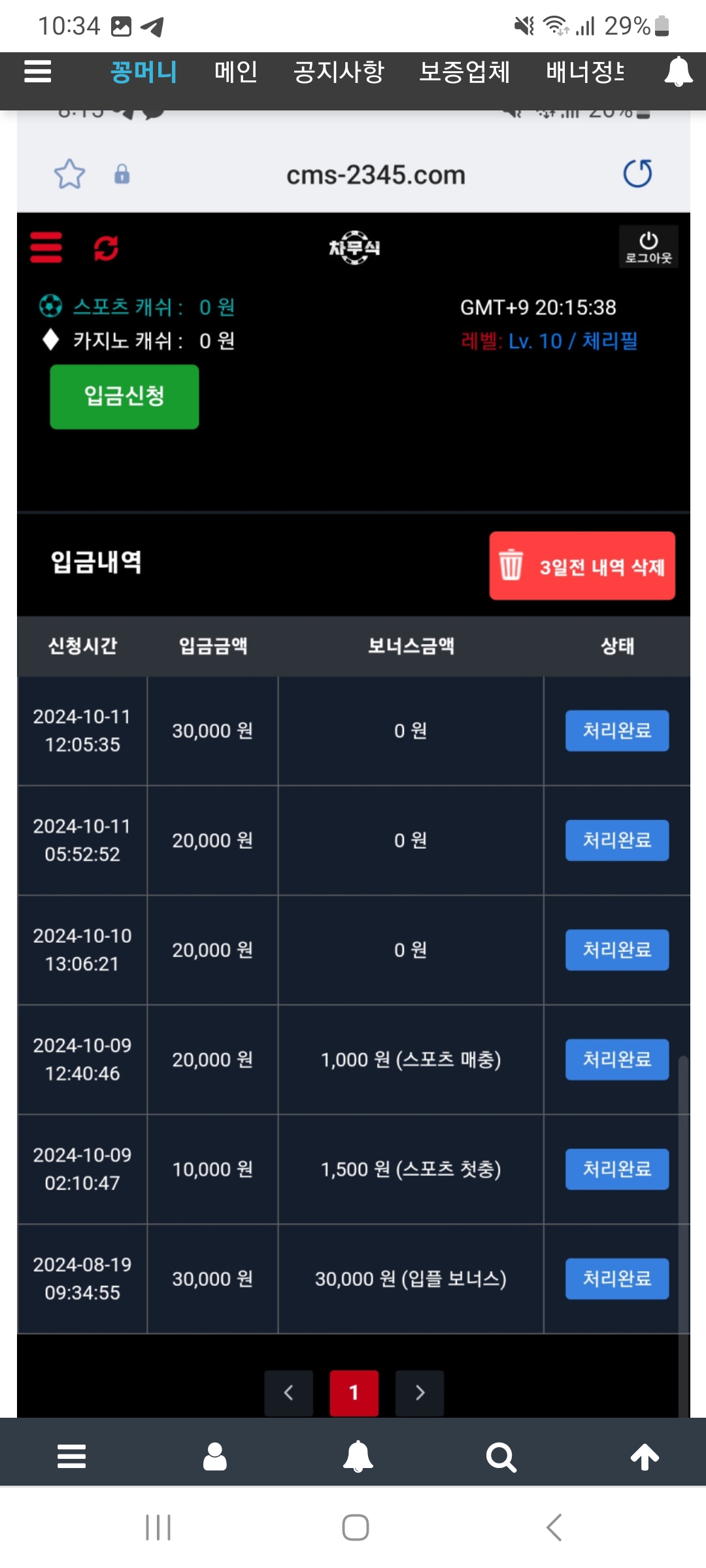This screenshot has width=706, height=1568.
Task: Go back with the system back button
Action: point(554,1527)
